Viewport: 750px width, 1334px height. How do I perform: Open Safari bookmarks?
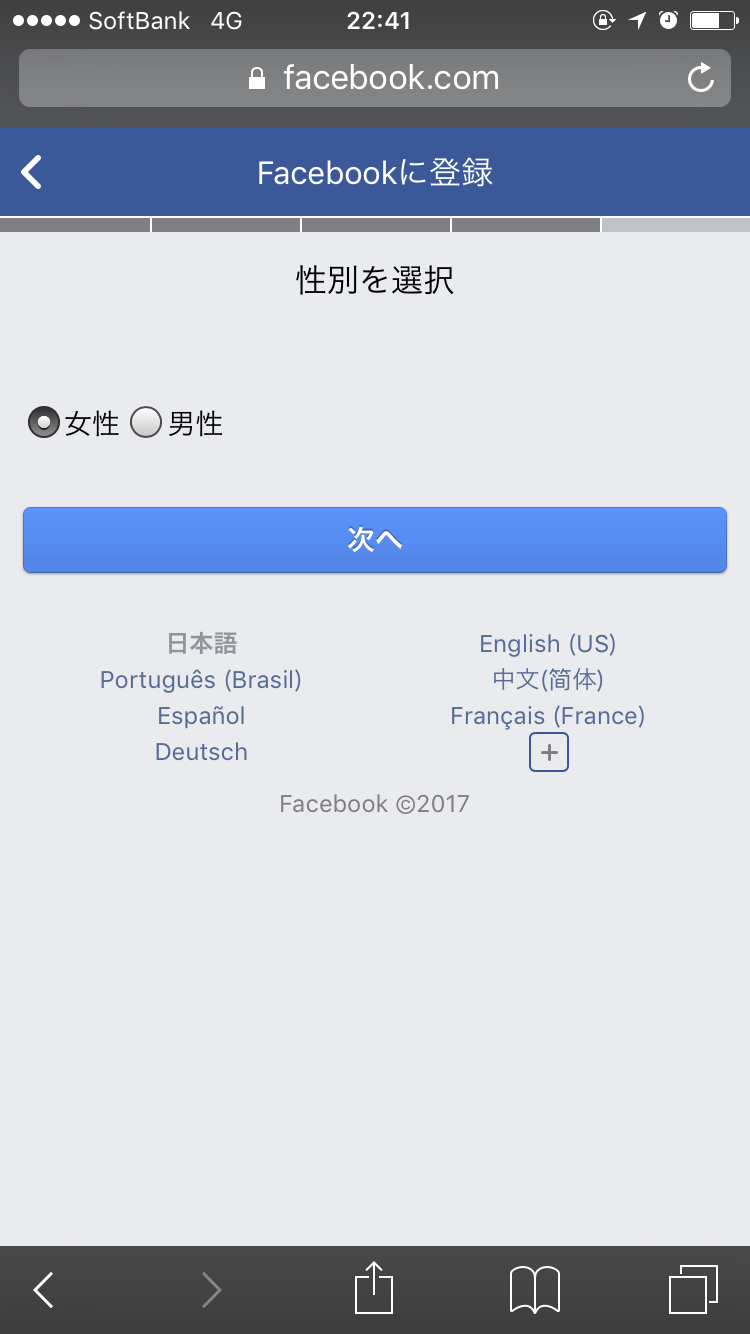tap(535, 1289)
